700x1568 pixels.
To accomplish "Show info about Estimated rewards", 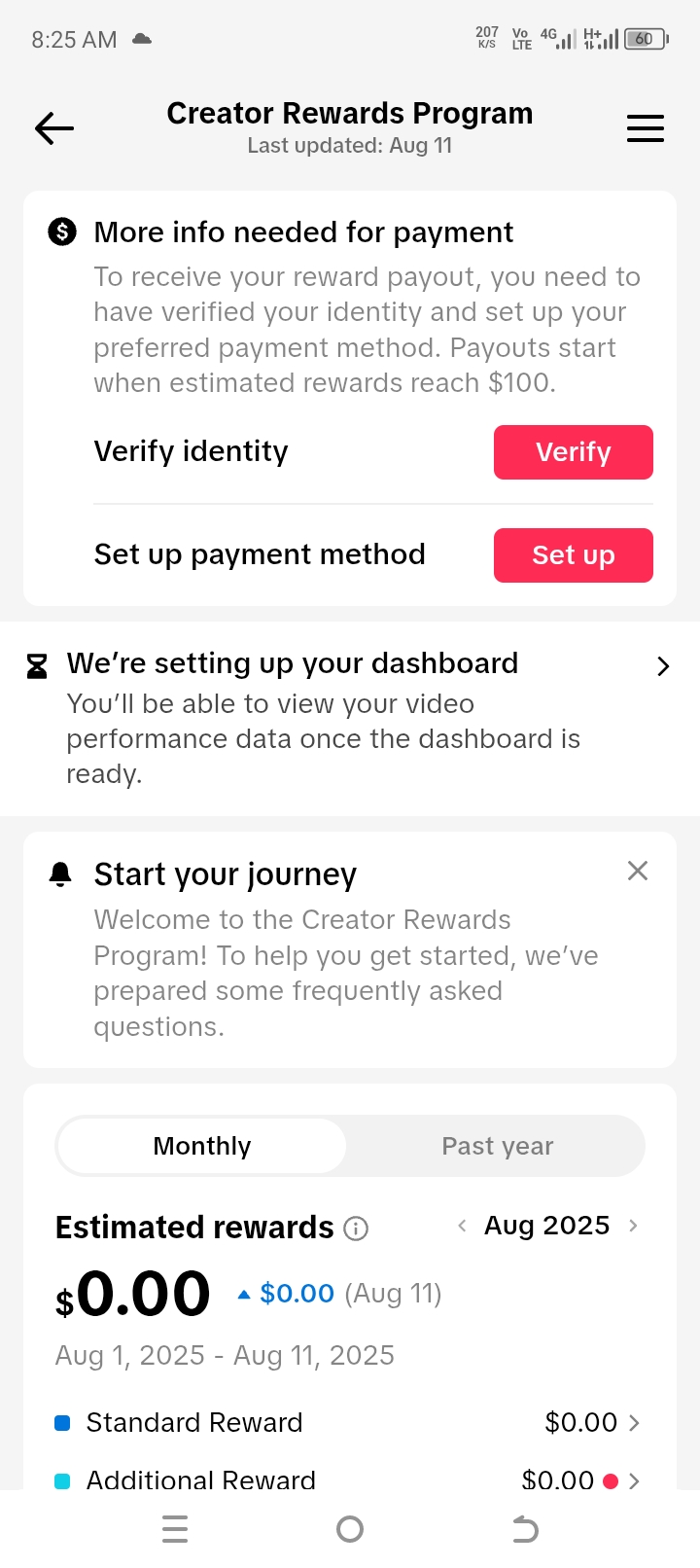I will pyautogui.click(x=357, y=1229).
